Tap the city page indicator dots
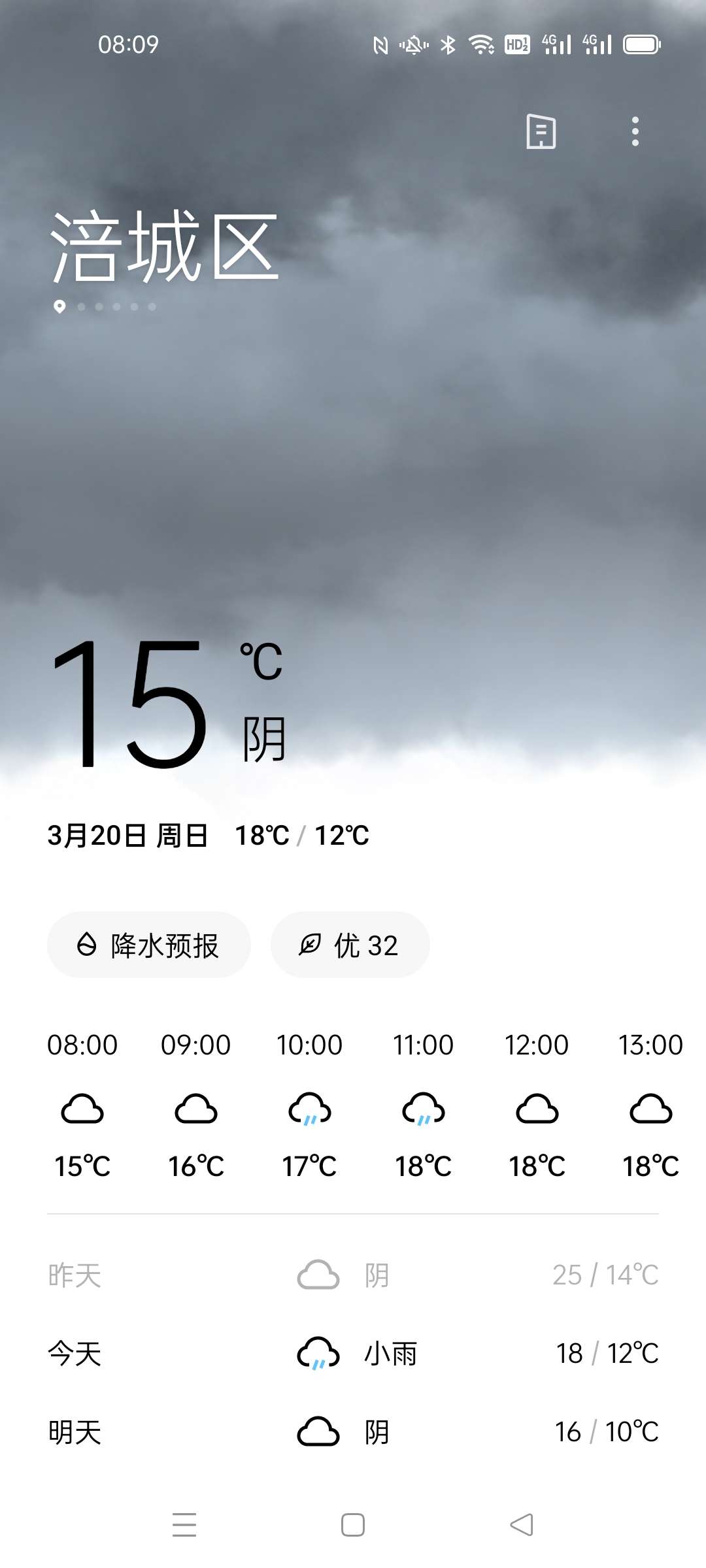 click(x=106, y=306)
